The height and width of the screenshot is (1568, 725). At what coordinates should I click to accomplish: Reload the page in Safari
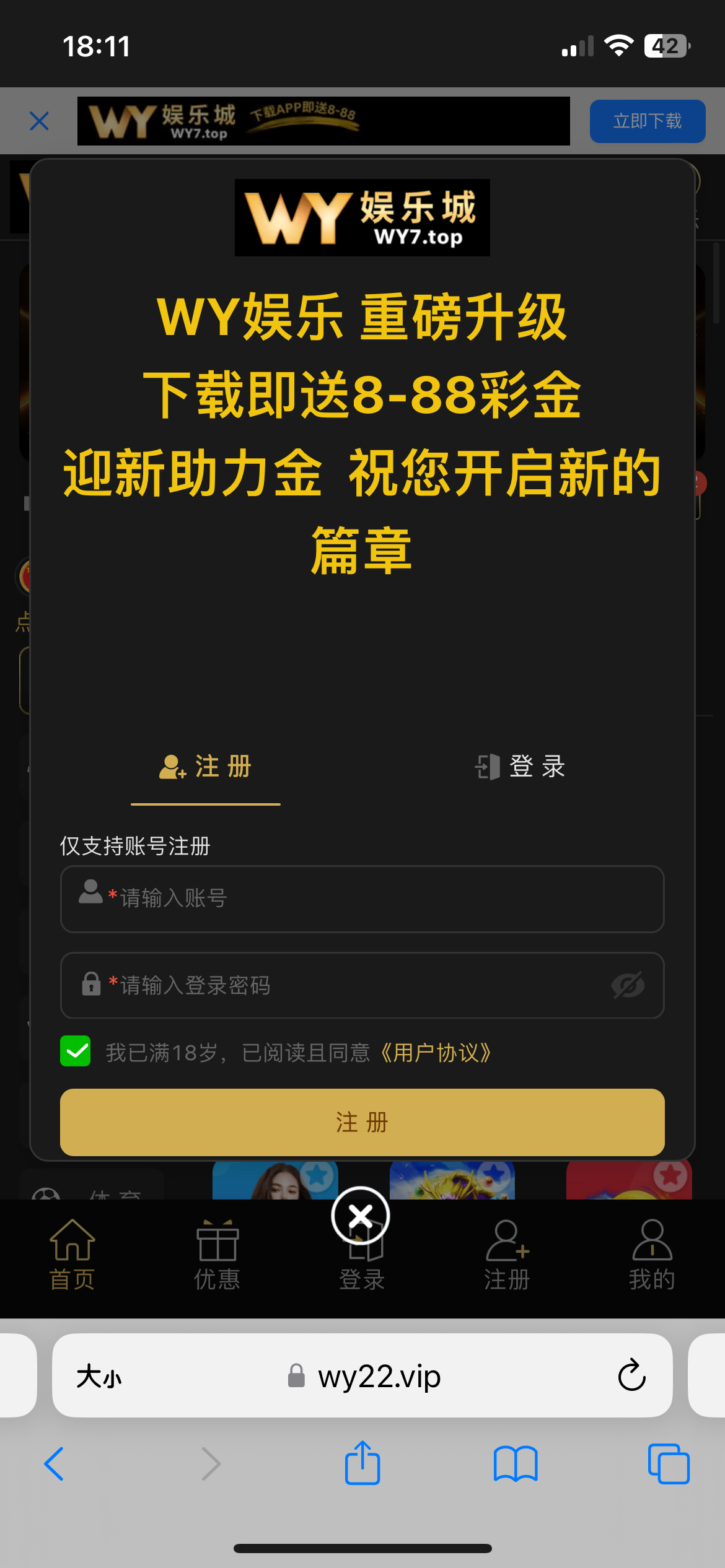click(631, 1375)
